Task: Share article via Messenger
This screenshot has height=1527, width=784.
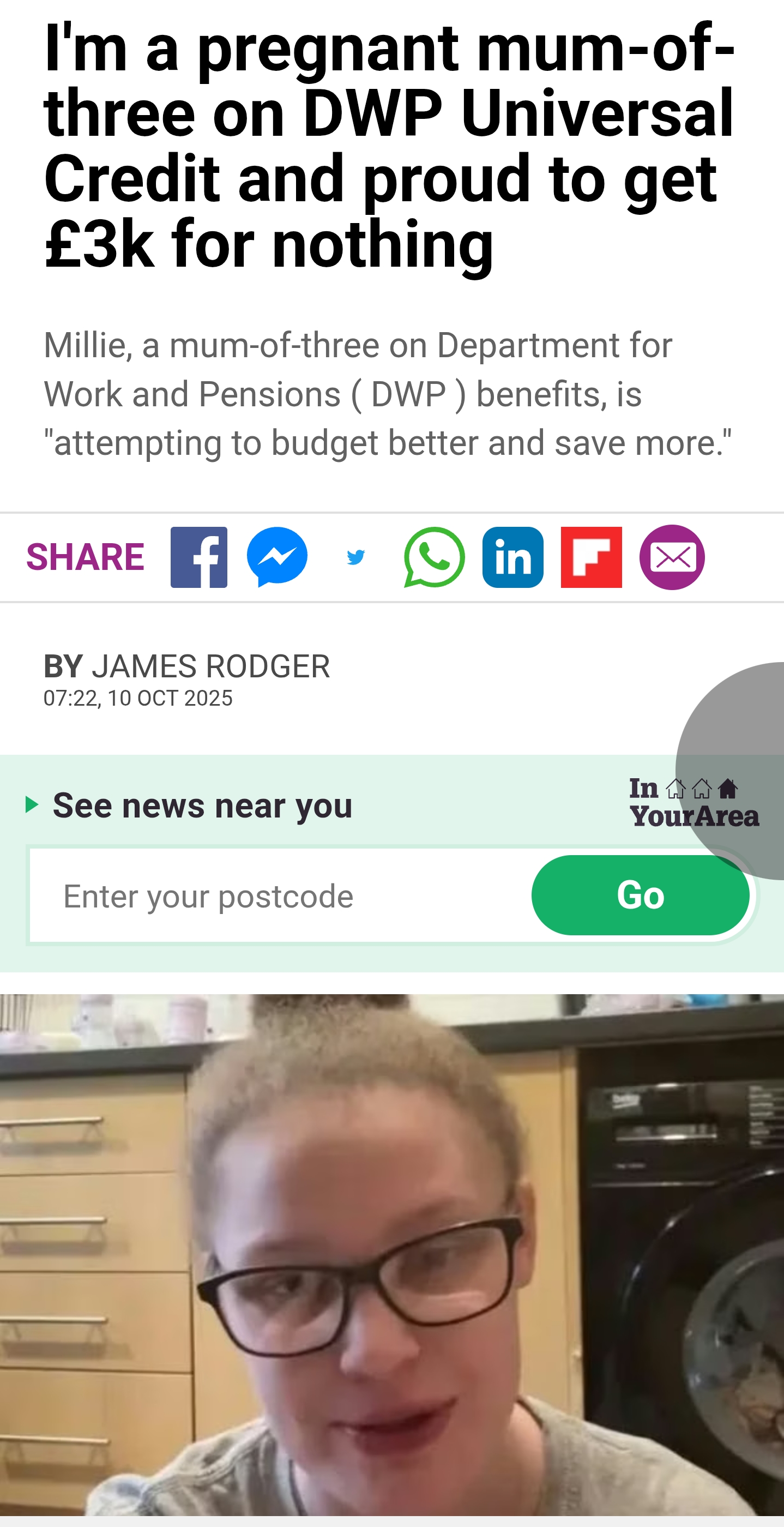Action: pyautogui.click(x=278, y=557)
